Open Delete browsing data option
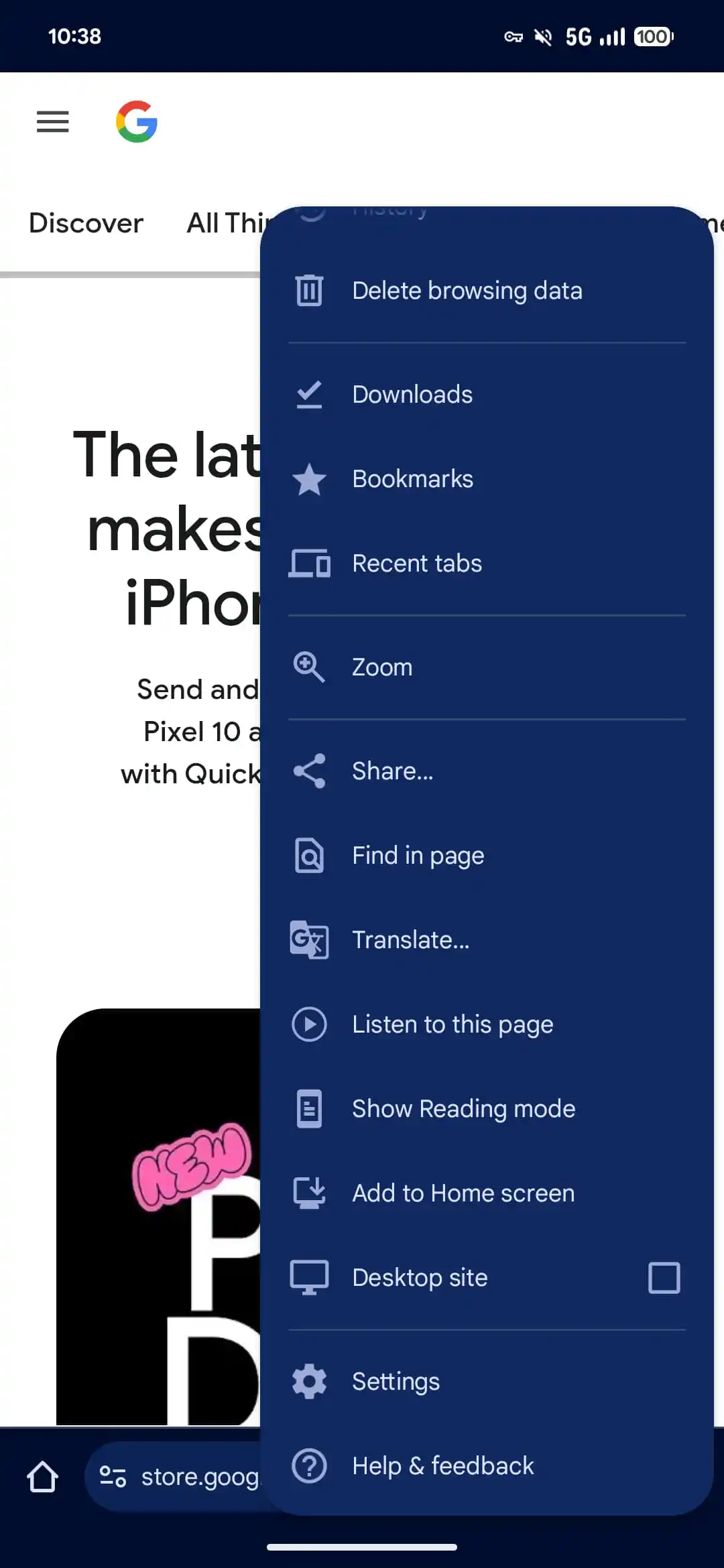Viewport: 724px width, 1568px height. 467,291
